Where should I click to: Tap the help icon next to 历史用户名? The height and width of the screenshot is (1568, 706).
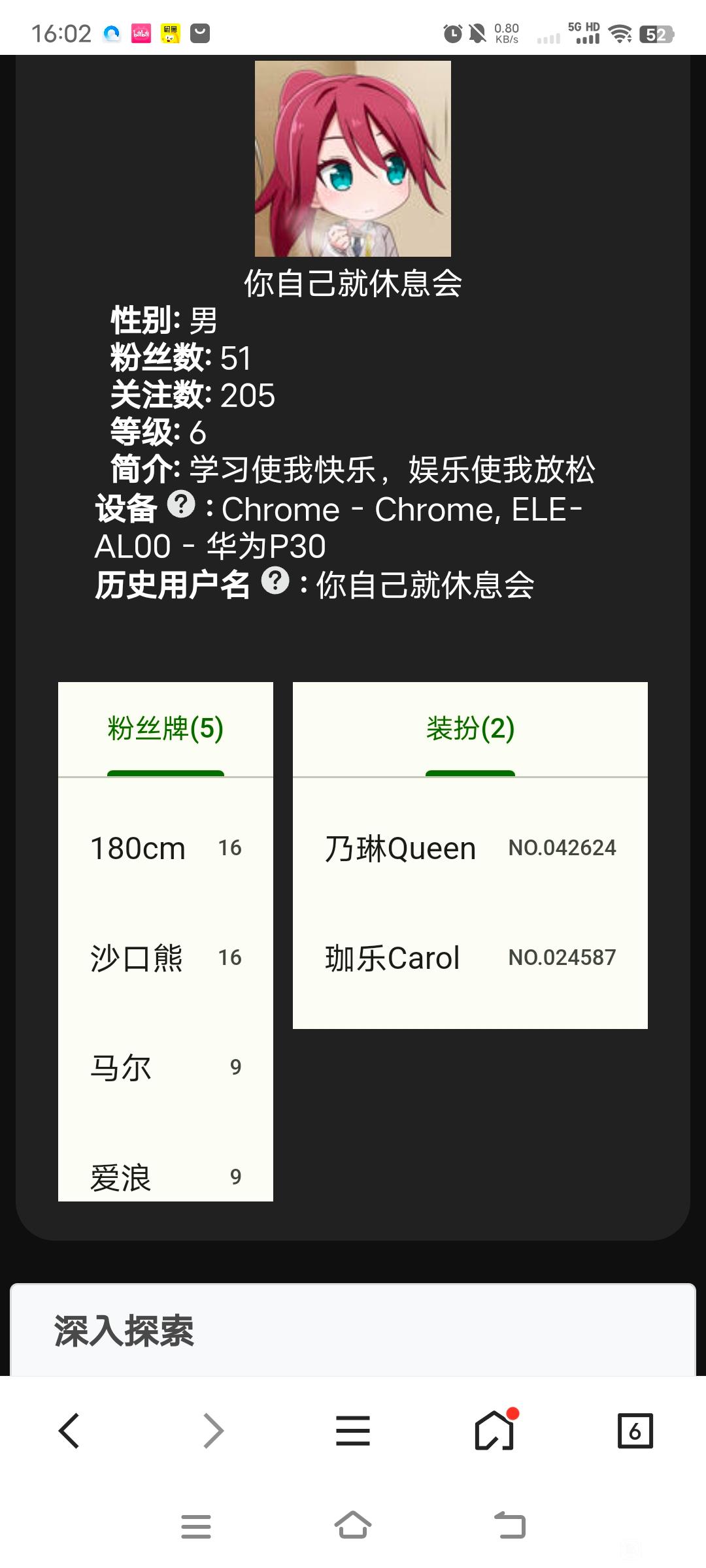[275, 580]
